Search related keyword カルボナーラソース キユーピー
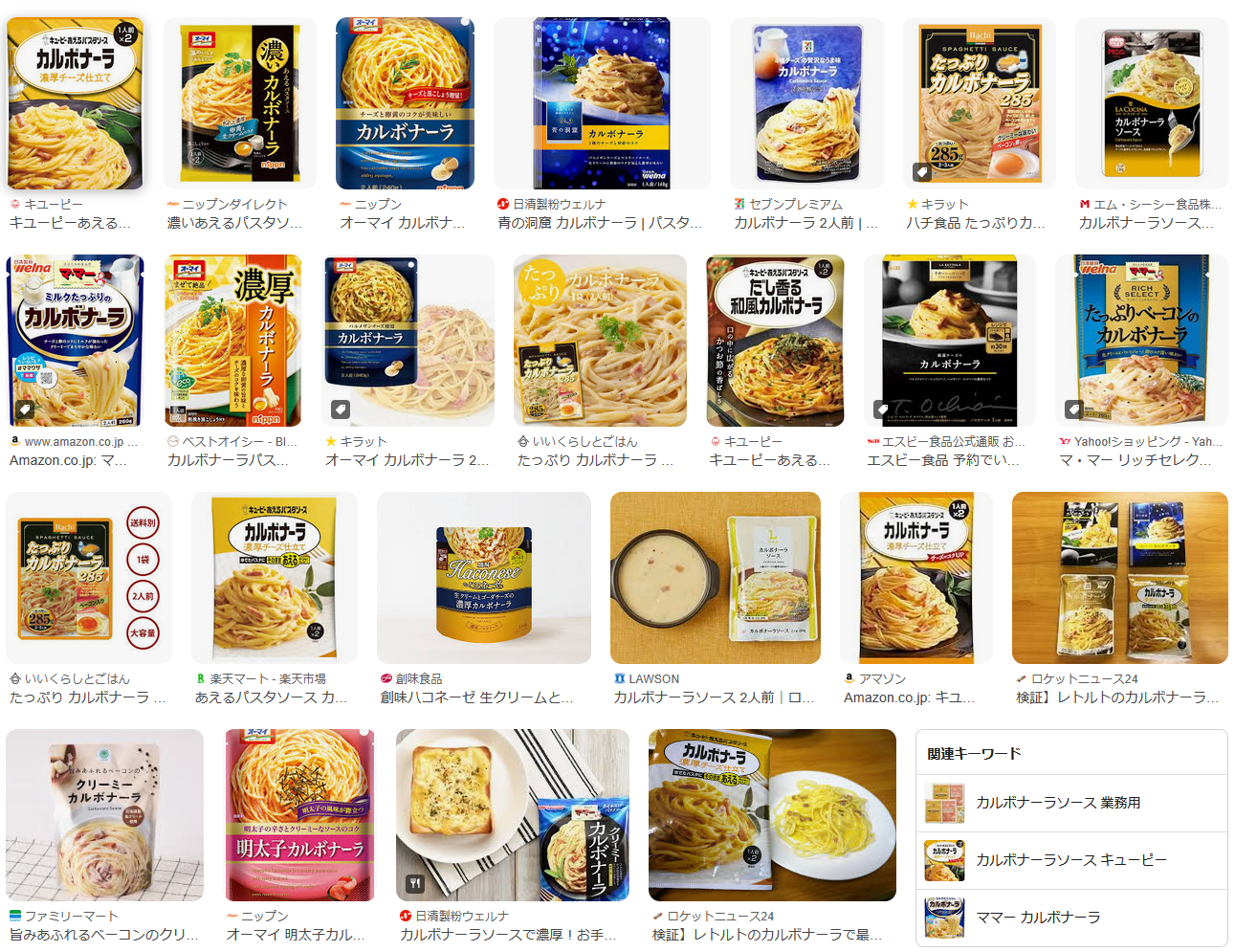Screen dimensions: 1235x952 1070,860
